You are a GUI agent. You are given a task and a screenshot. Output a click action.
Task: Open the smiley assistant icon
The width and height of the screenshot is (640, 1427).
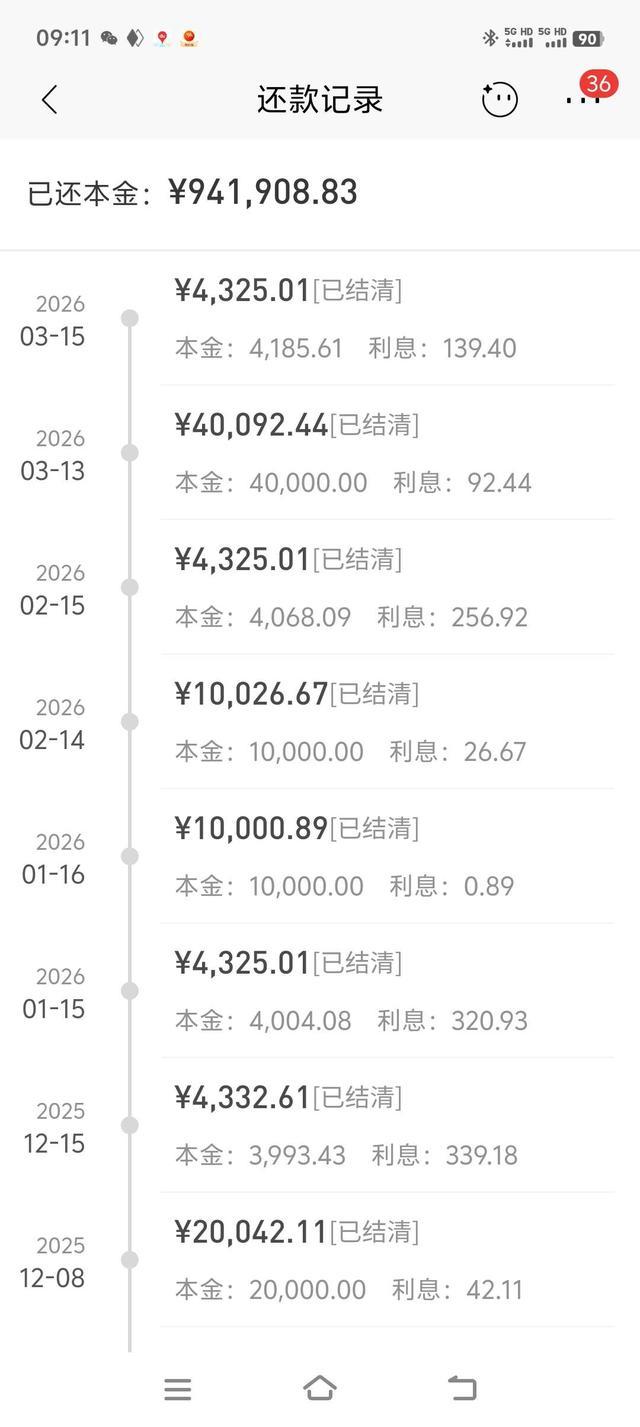[x=499, y=99]
